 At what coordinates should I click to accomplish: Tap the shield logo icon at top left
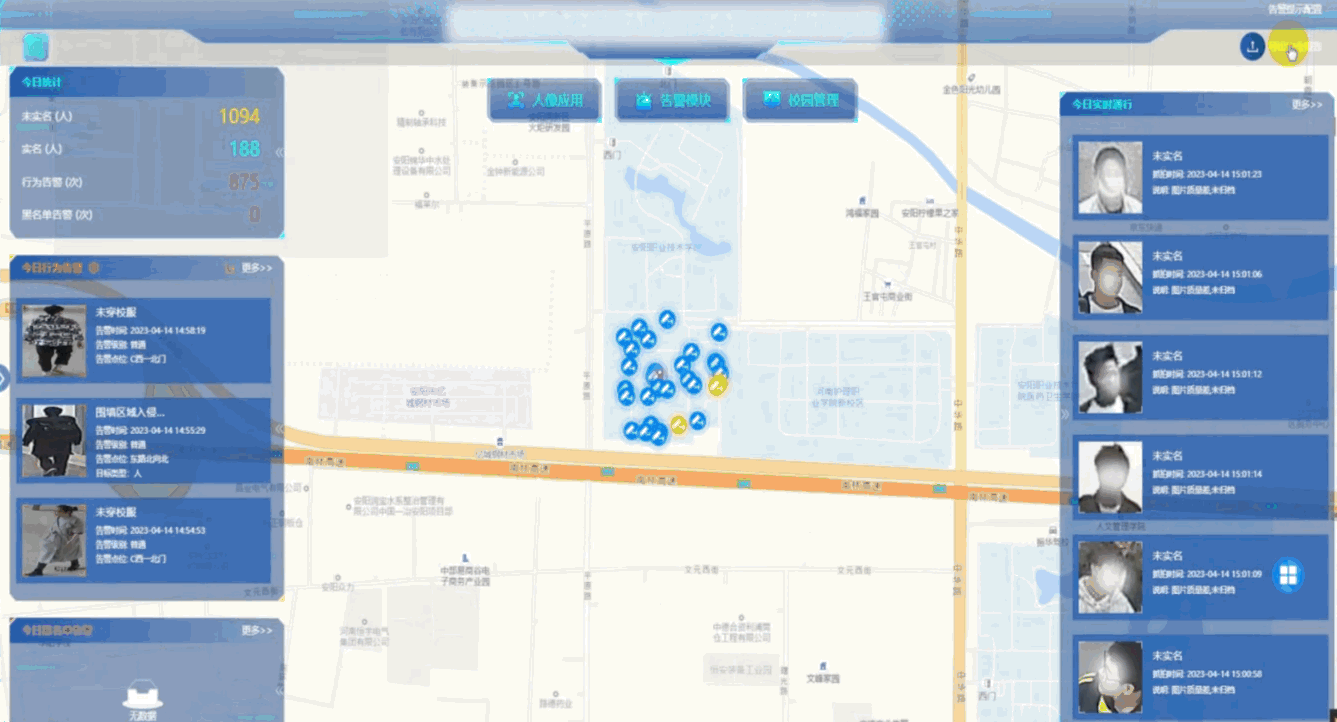(x=36, y=47)
